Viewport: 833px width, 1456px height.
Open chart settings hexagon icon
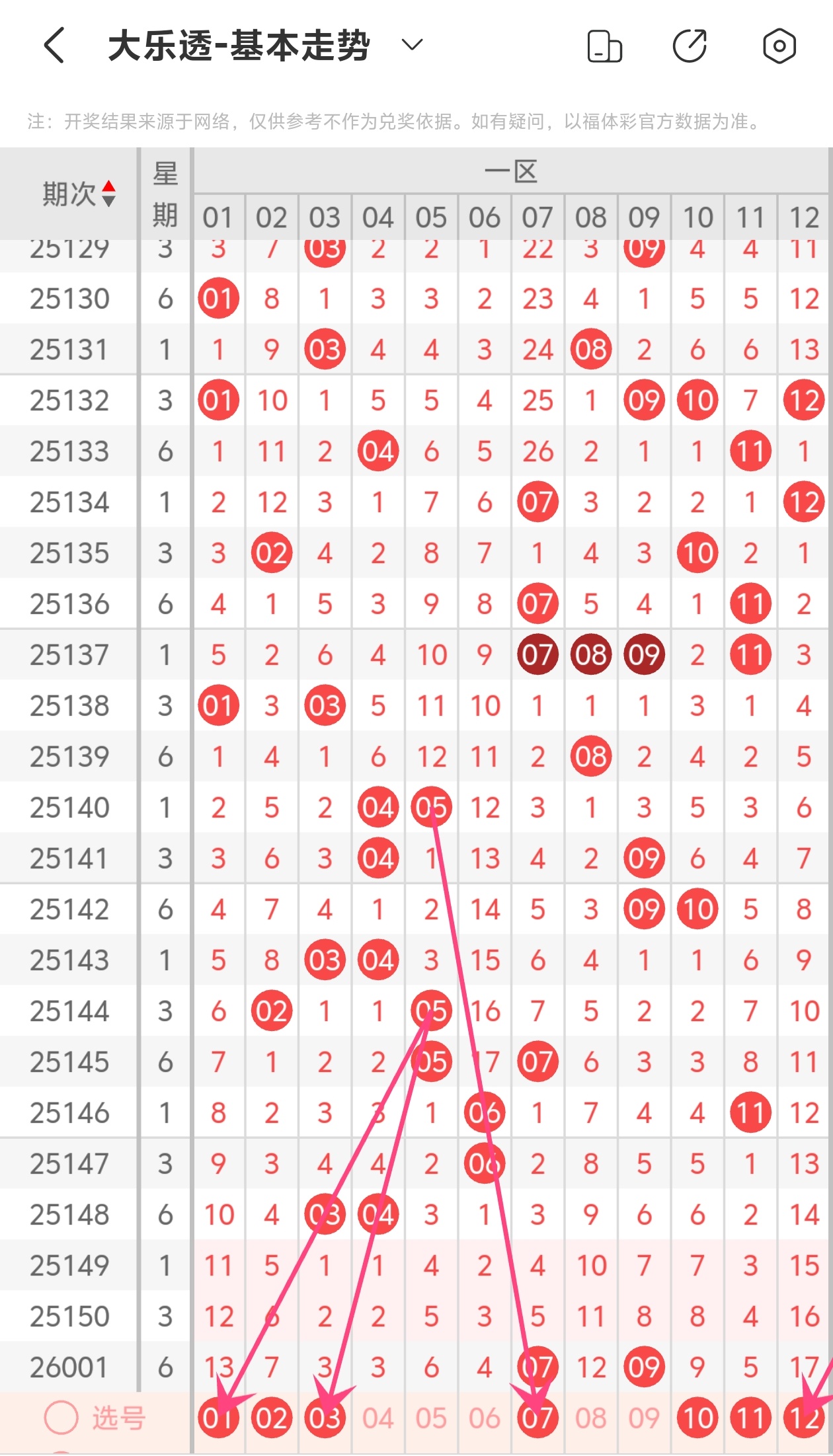point(779,46)
